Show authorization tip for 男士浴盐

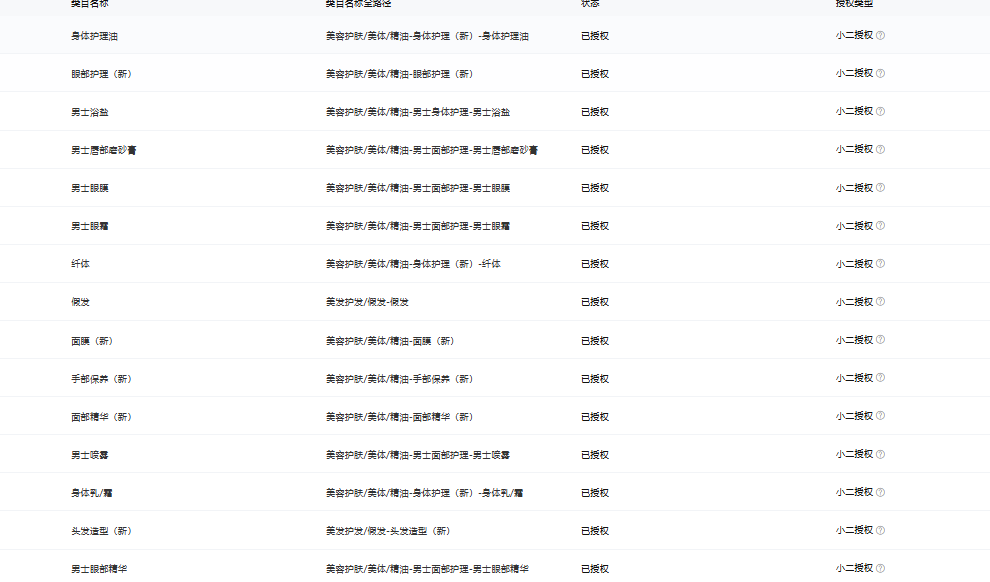[880, 111]
